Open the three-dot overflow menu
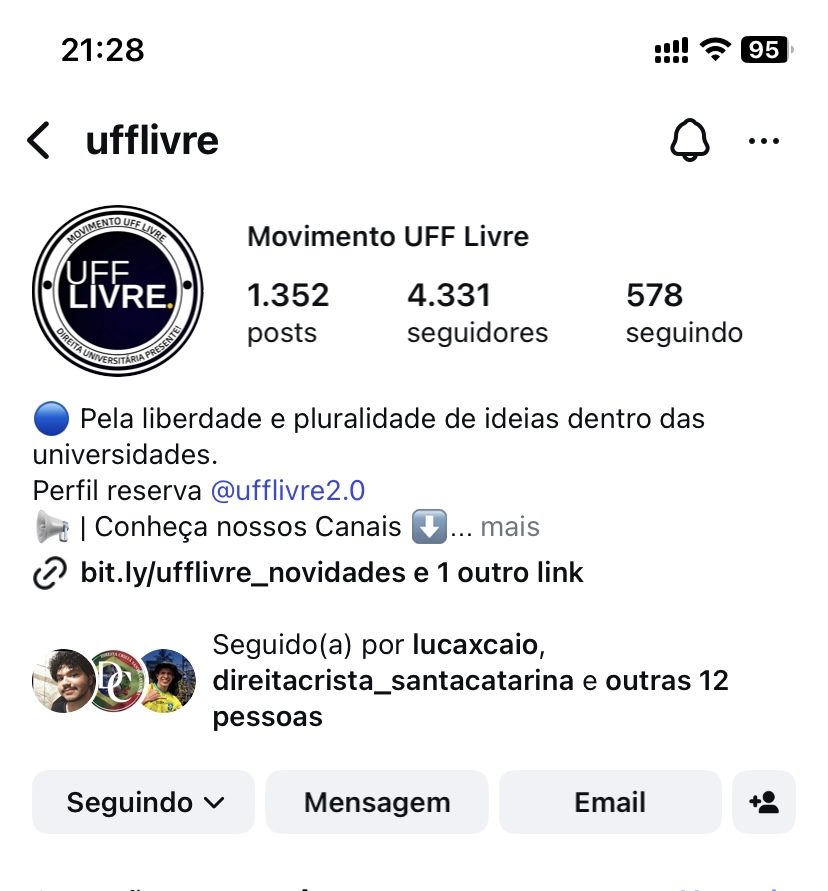 764,141
